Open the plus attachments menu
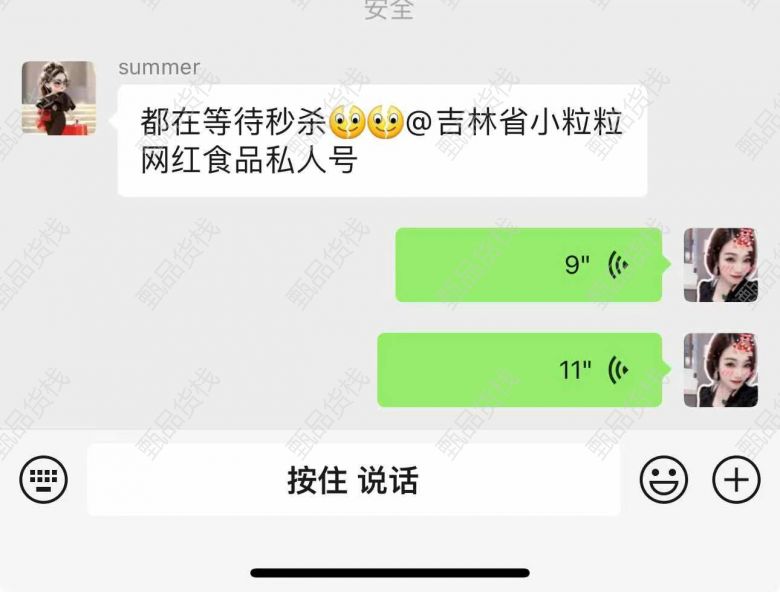The image size is (780, 592). coord(736,480)
